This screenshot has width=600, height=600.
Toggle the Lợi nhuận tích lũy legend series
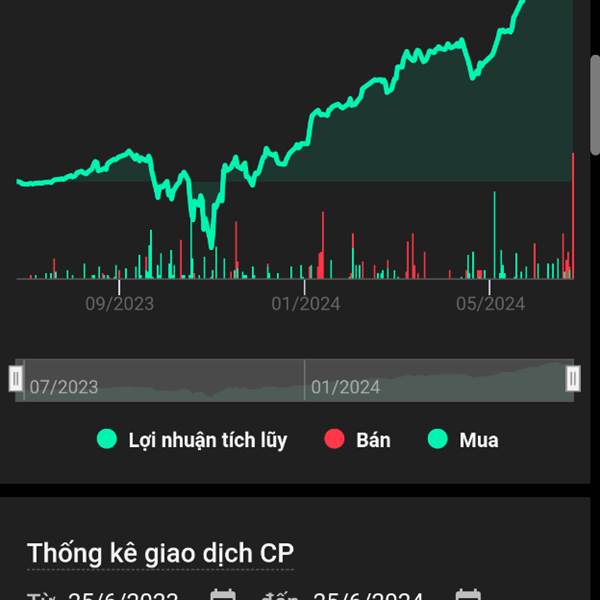point(192,439)
